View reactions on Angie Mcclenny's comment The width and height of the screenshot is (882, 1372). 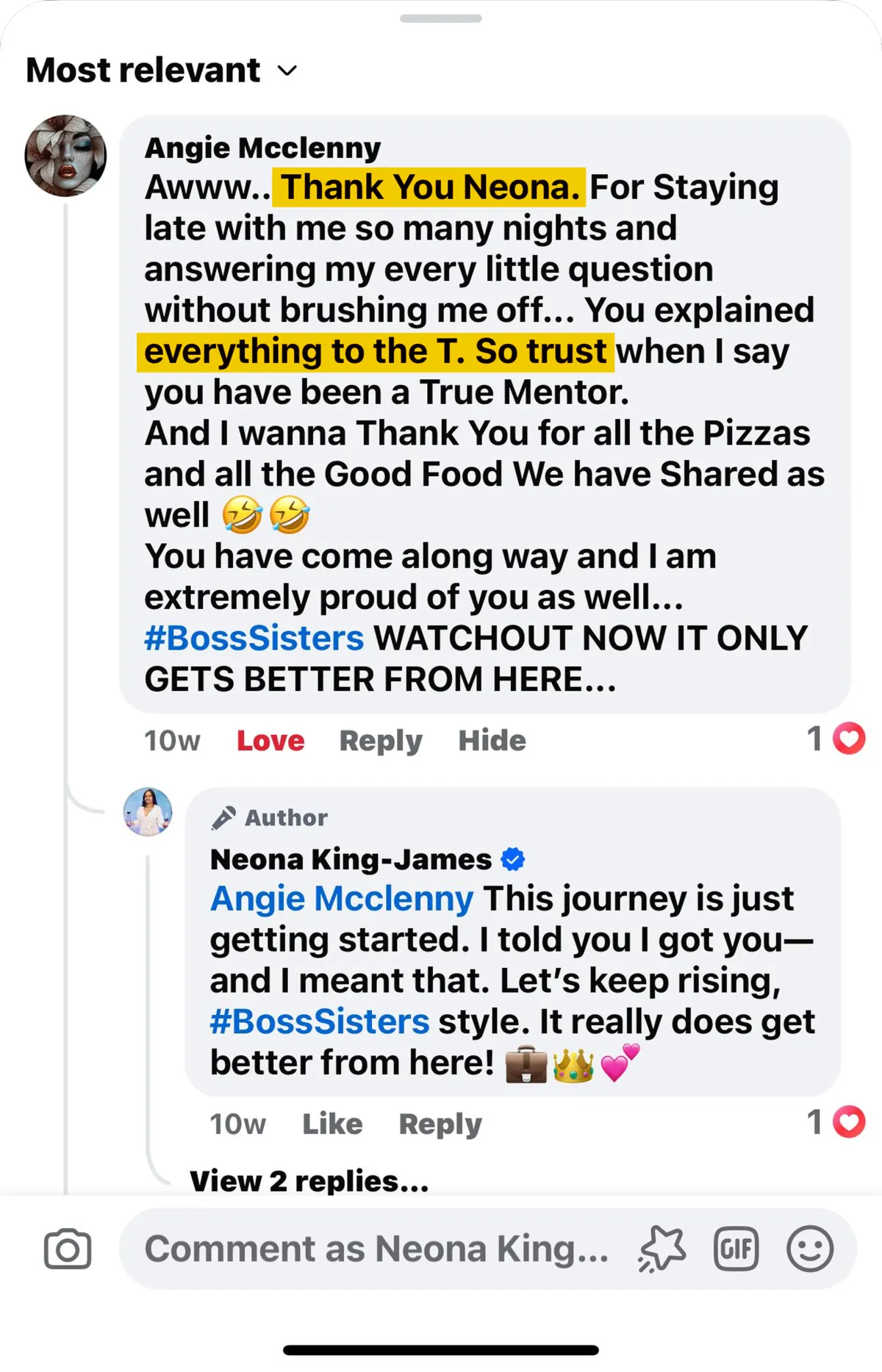tap(836, 739)
